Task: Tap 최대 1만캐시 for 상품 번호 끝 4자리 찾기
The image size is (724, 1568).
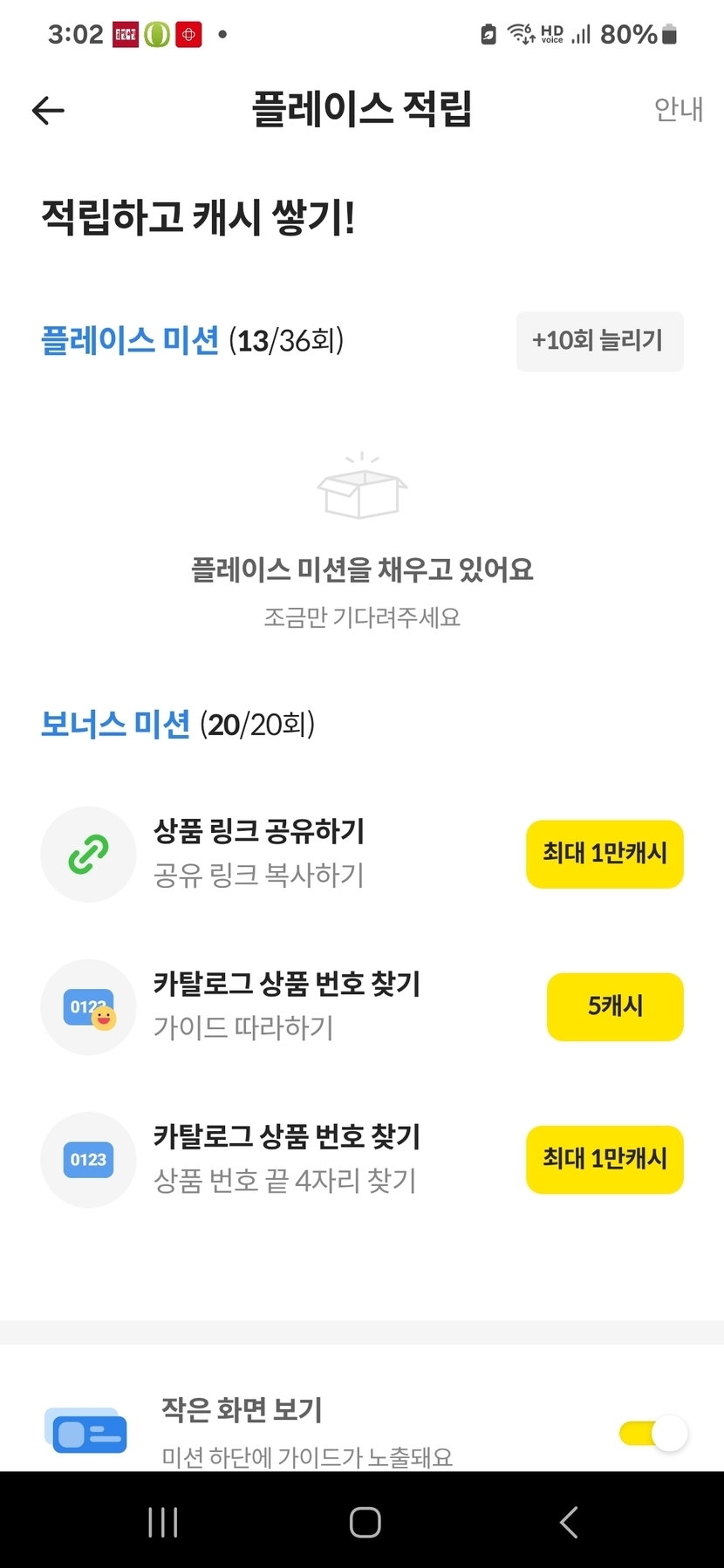Action: point(604,1159)
